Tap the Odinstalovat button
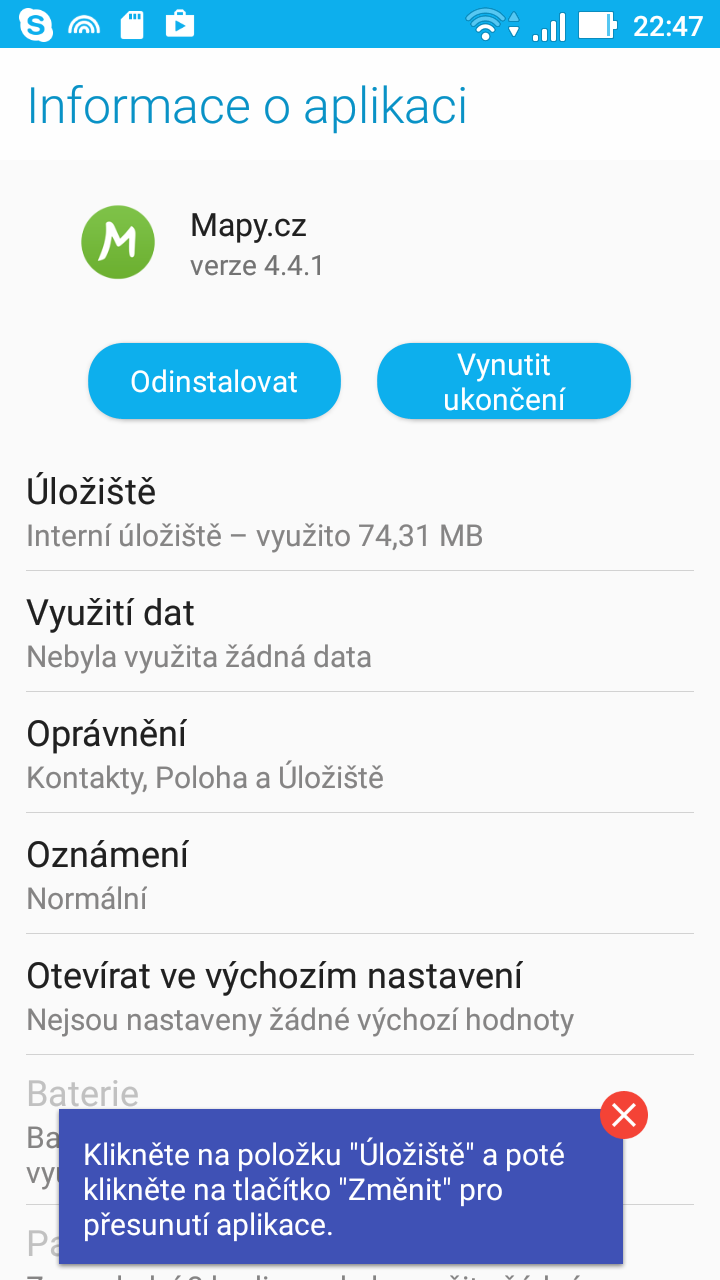 (214, 381)
